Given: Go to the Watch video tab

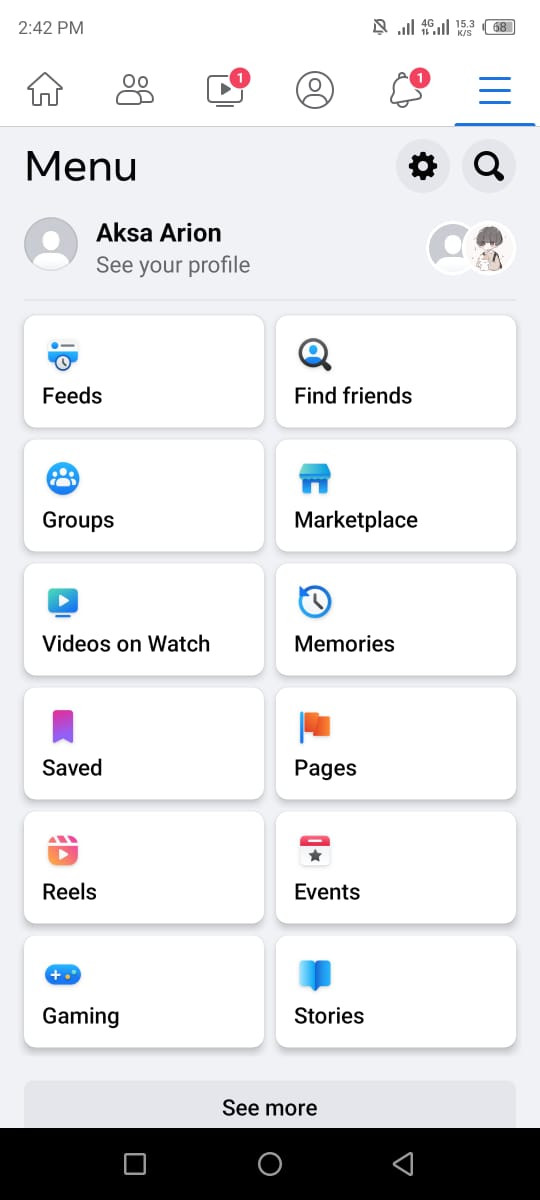Looking at the screenshot, I should tap(225, 90).
